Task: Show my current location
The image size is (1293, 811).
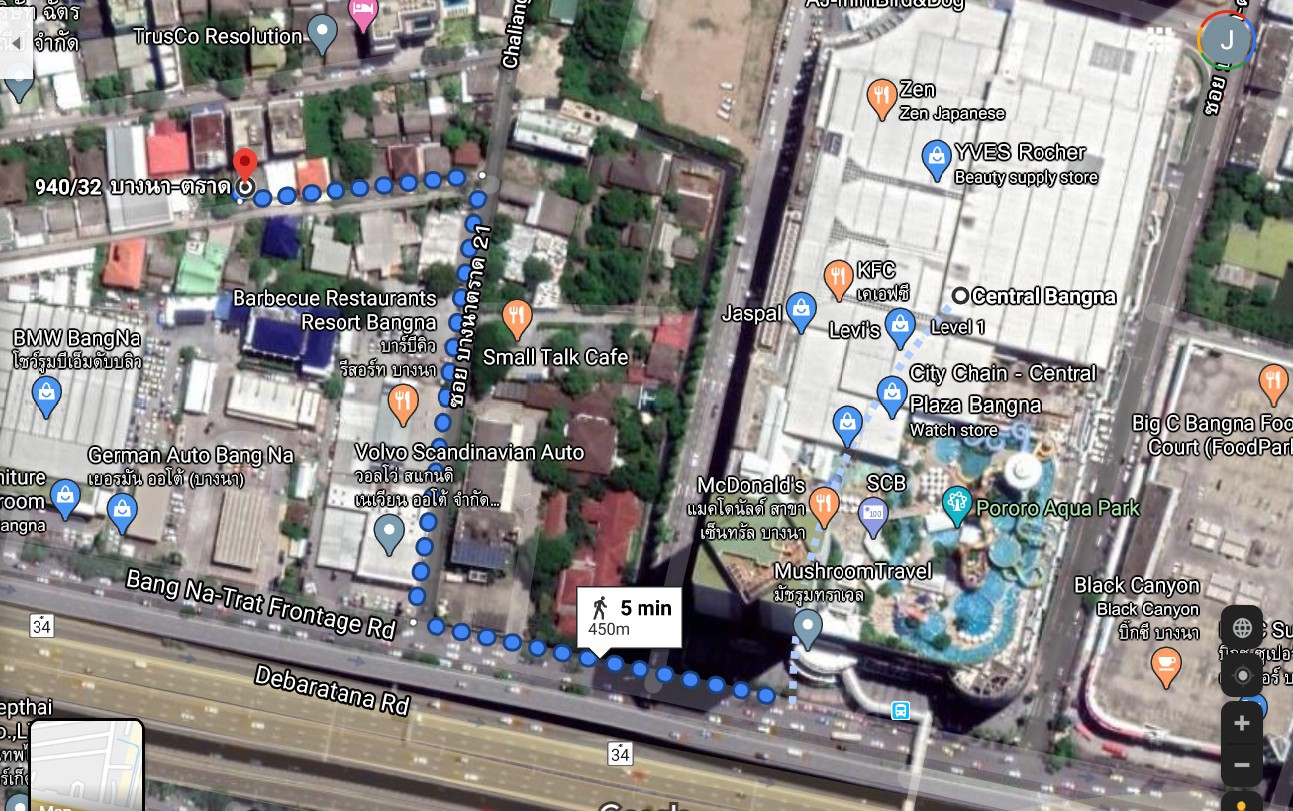Action: (x=1242, y=676)
